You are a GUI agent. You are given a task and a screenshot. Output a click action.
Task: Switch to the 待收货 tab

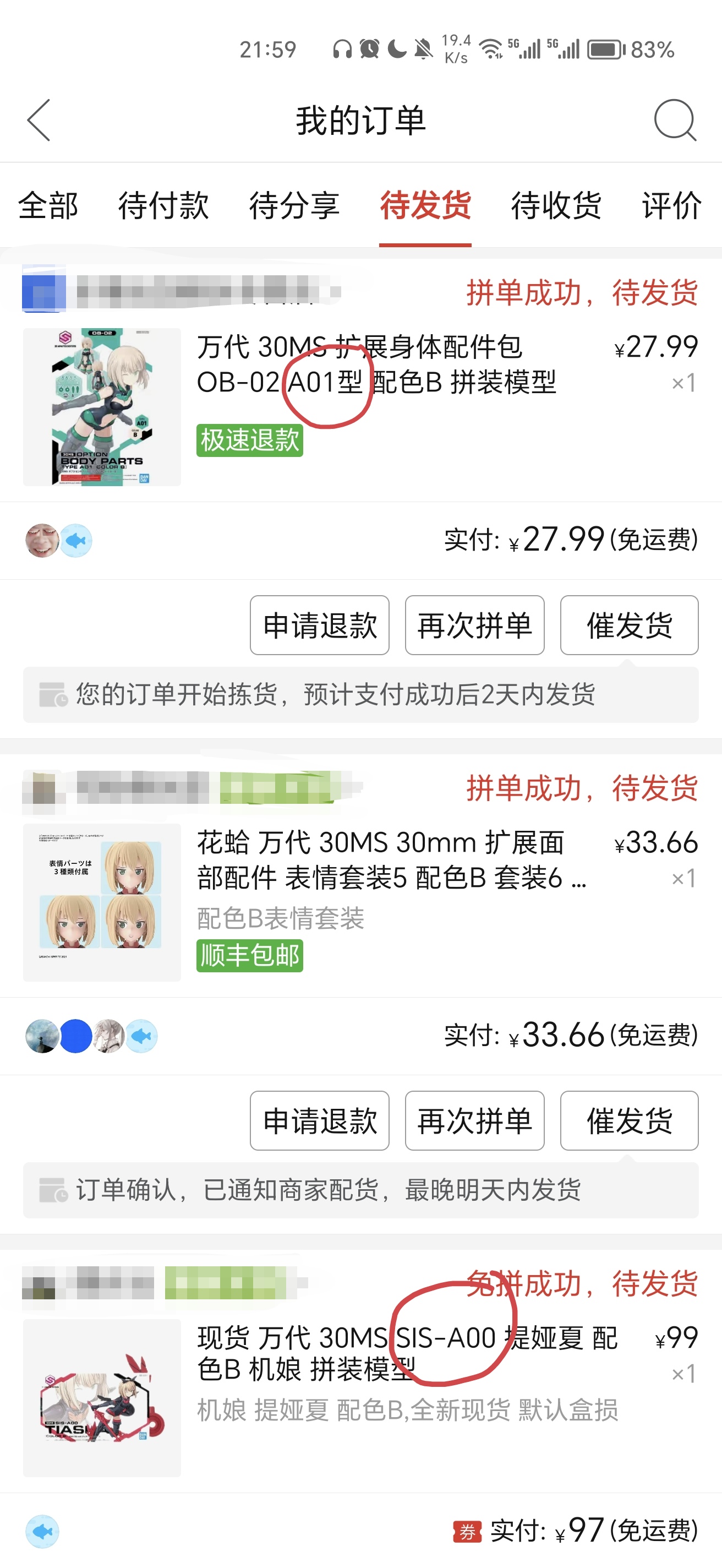coord(556,206)
